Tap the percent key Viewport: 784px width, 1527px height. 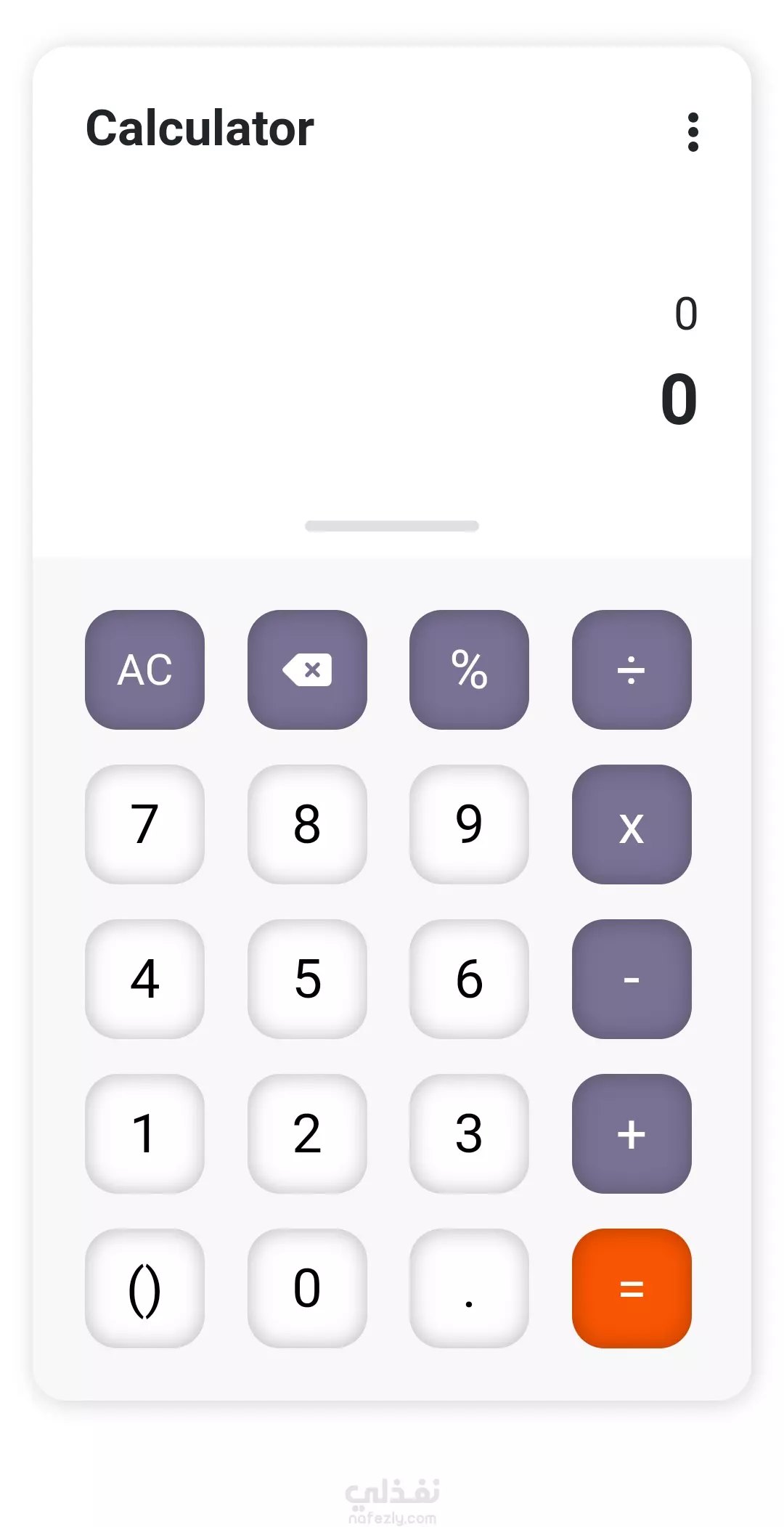point(469,669)
